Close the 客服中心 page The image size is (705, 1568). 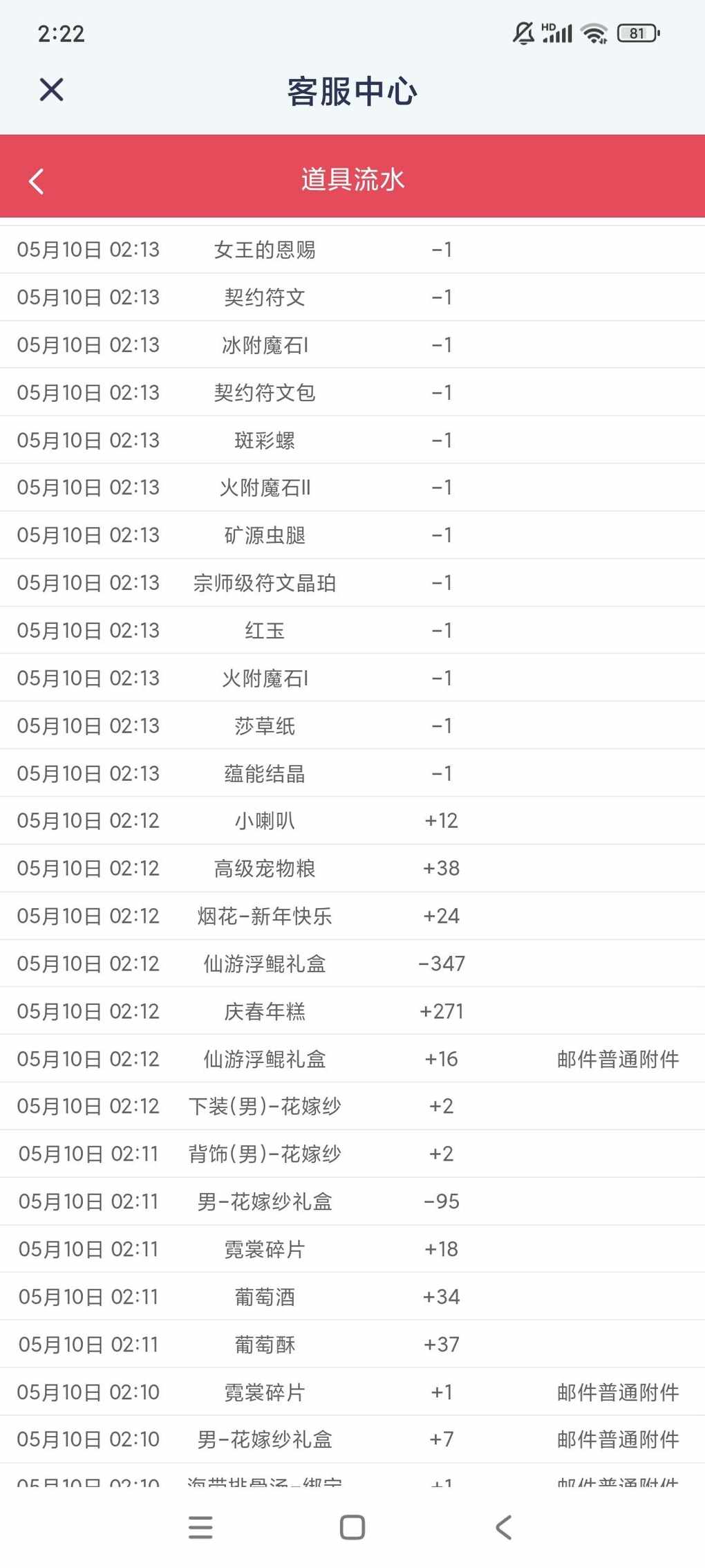(x=51, y=90)
